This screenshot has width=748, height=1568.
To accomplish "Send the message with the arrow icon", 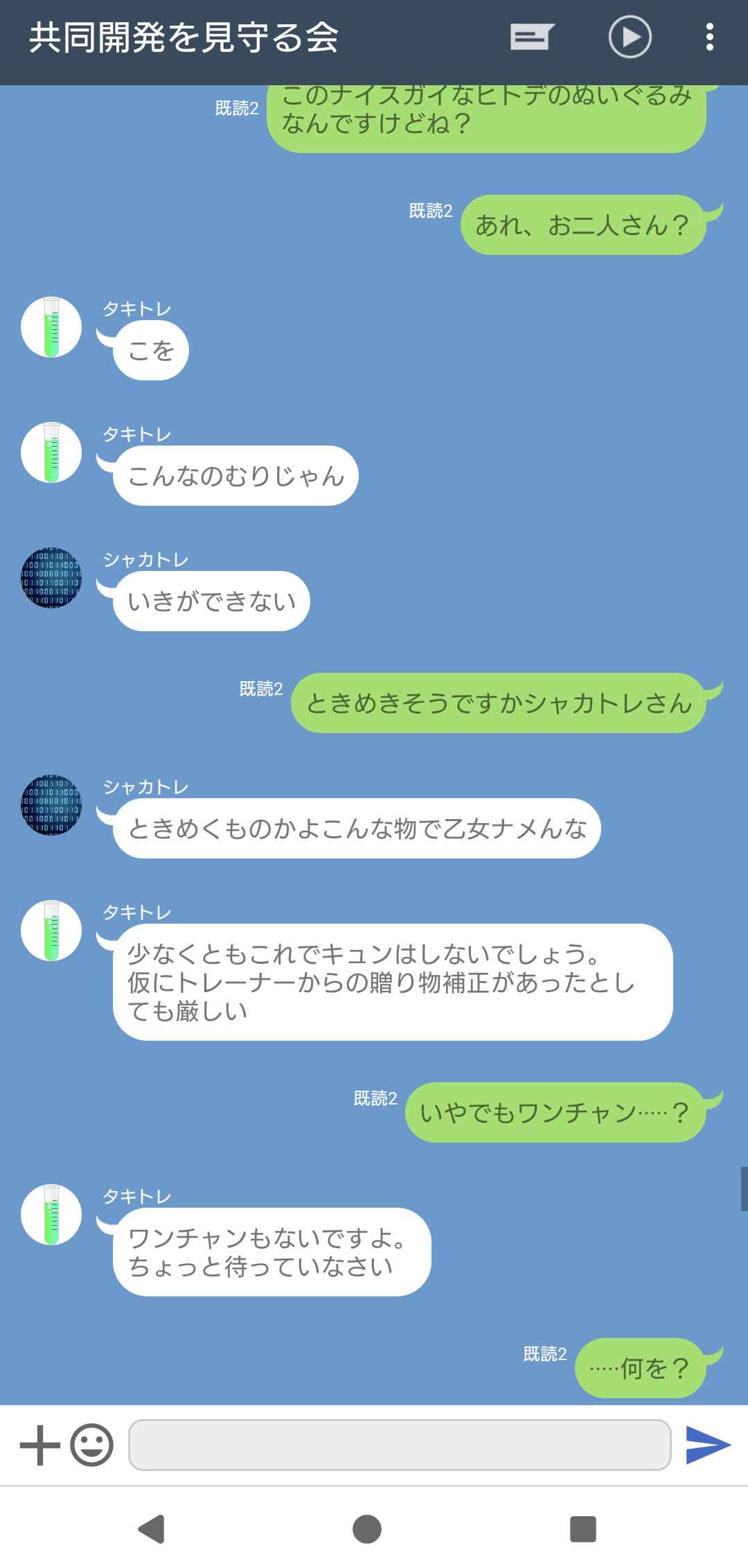I will [x=708, y=1445].
